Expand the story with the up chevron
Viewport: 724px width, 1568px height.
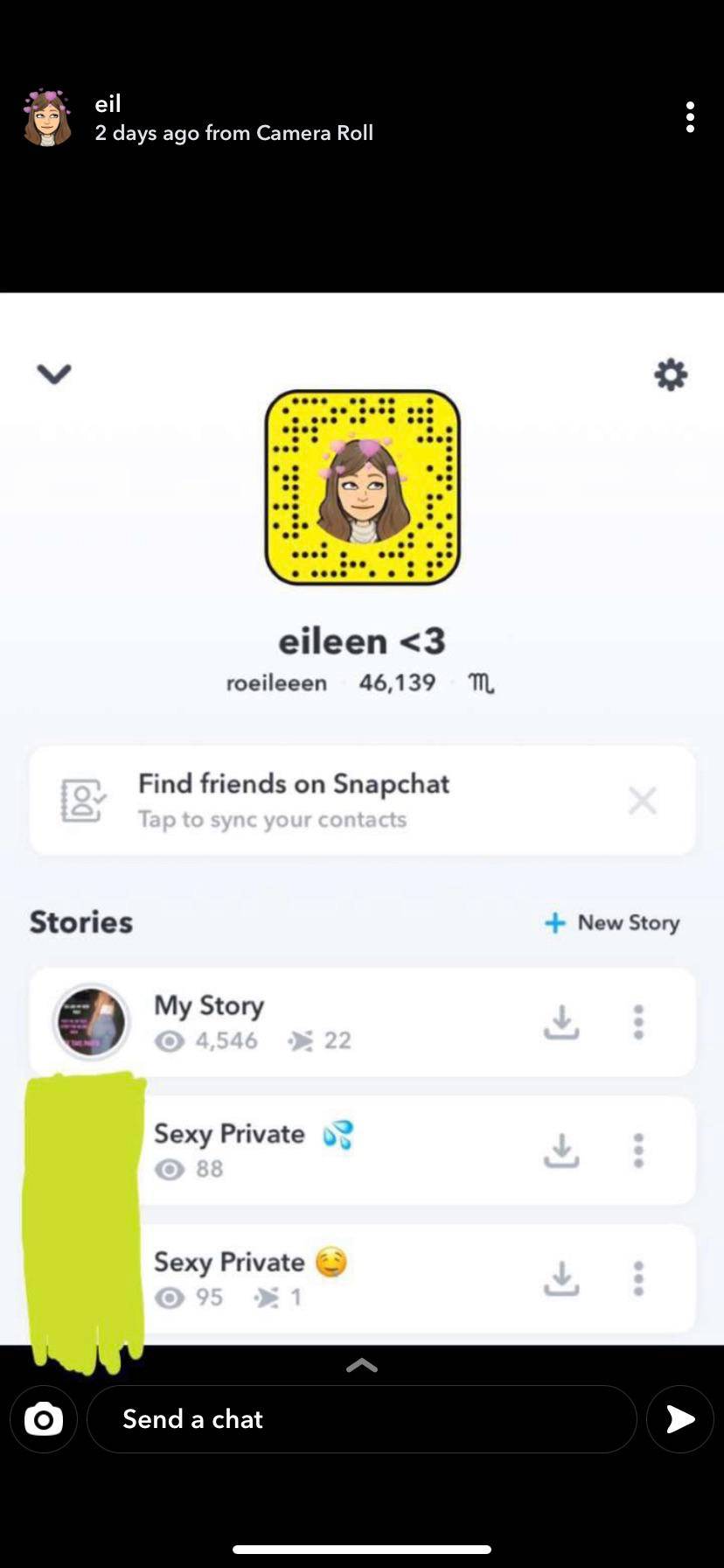pyautogui.click(x=361, y=1366)
